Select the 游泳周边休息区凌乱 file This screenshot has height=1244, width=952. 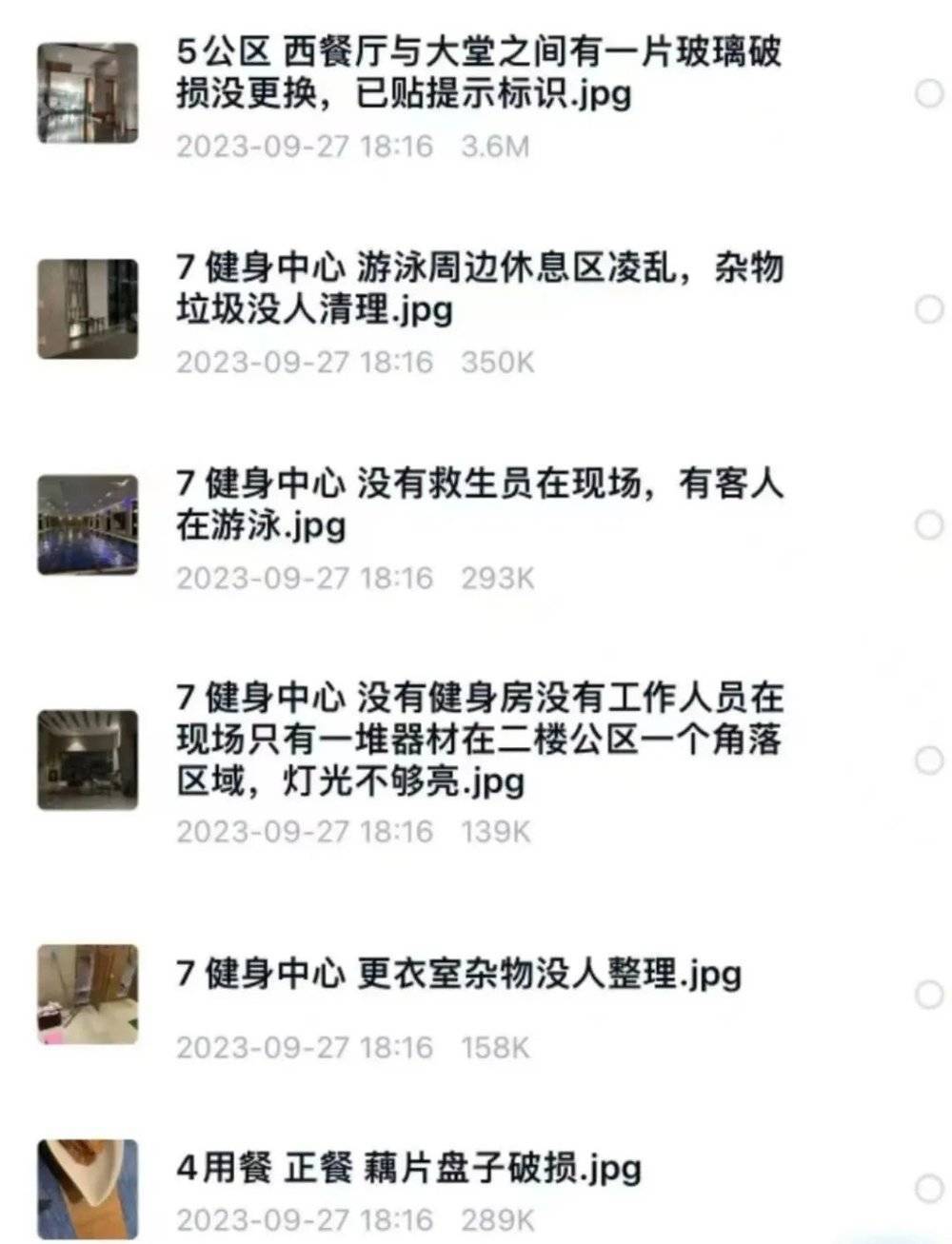click(x=928, y=309)
